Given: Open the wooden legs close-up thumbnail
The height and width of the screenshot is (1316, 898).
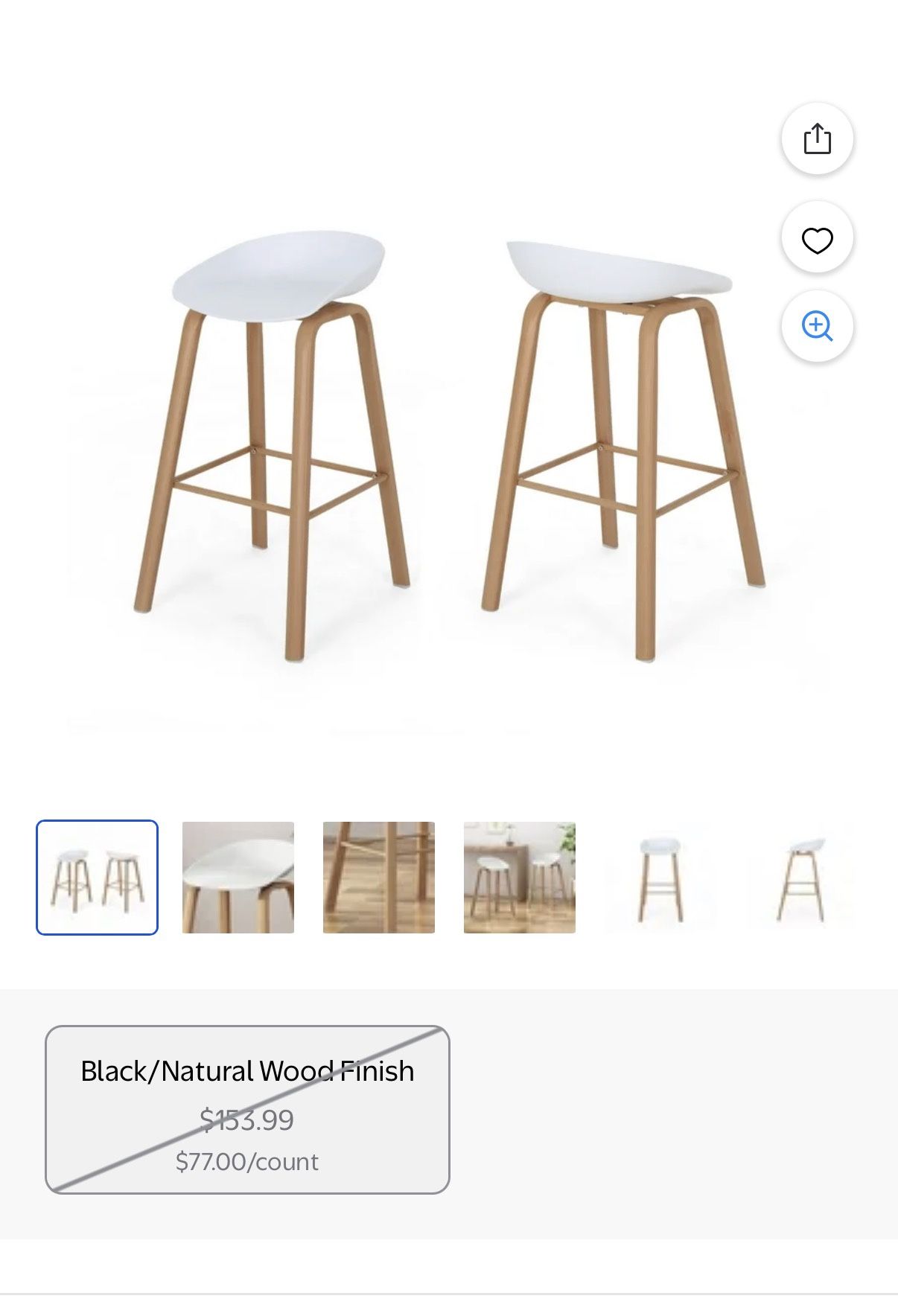Looking at the screenshot, I should [x=379, y=878].
